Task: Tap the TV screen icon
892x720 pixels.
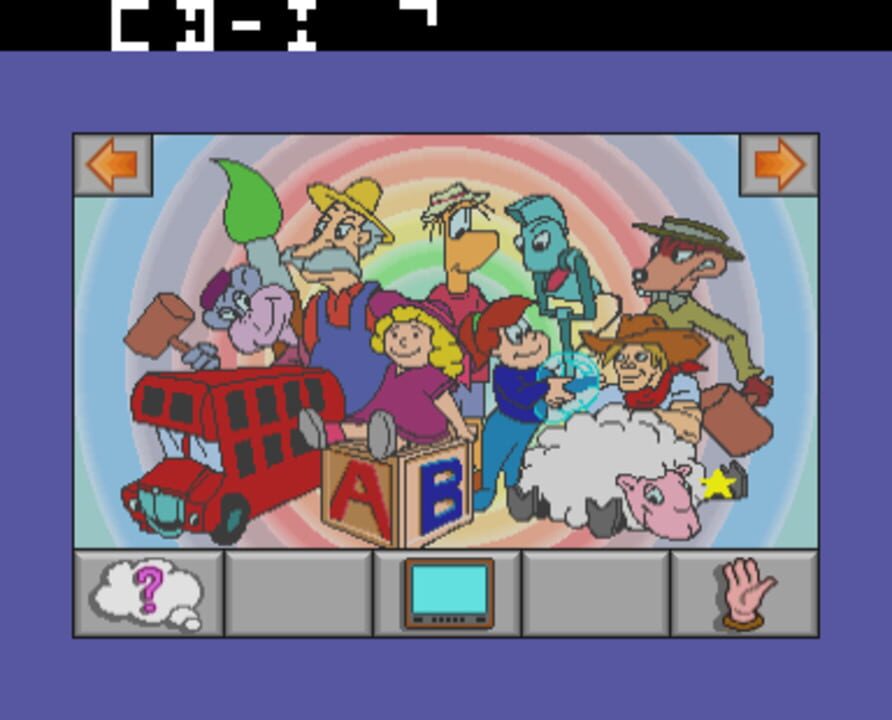Action: (x=448, y=593)
